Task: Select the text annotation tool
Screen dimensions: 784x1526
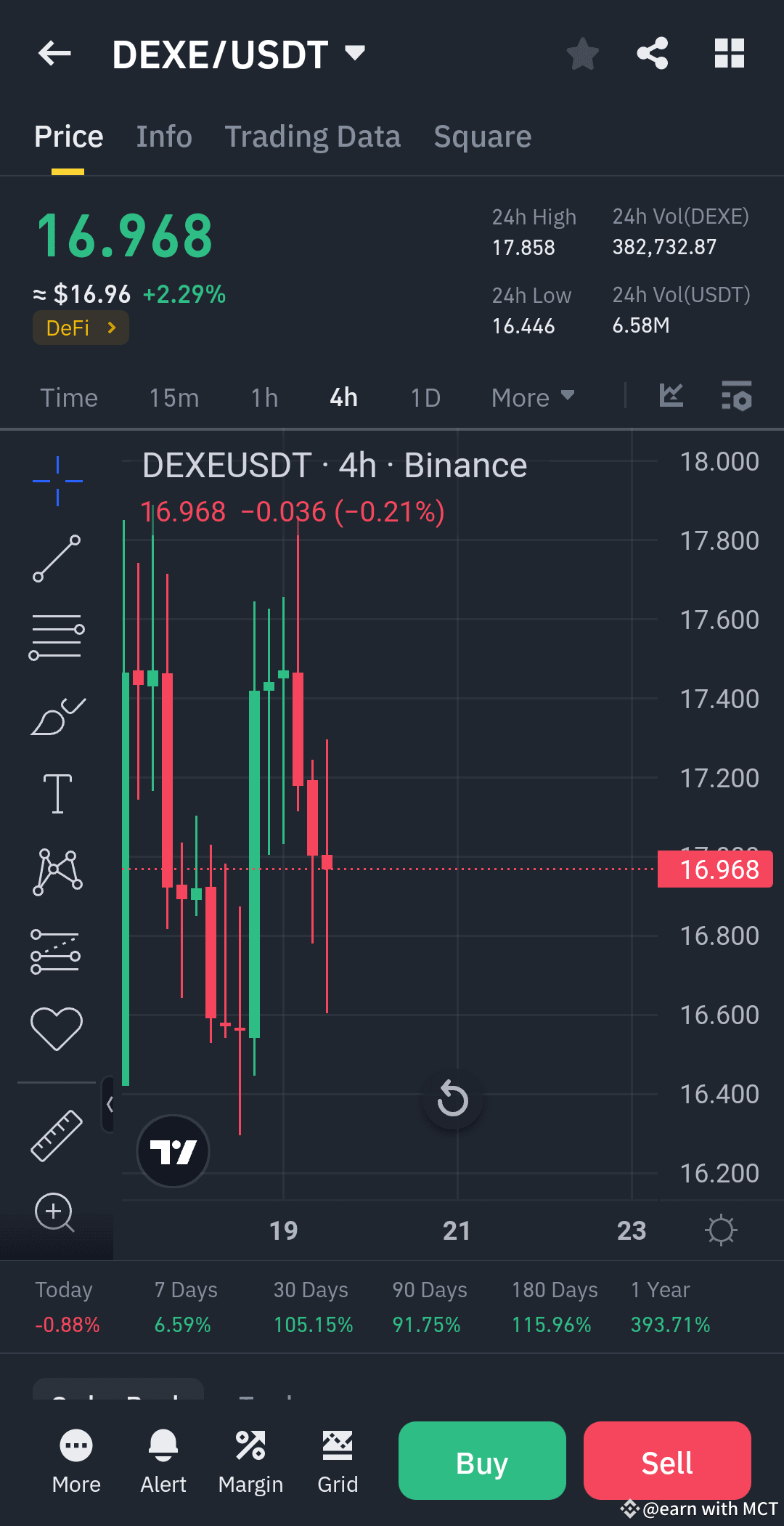Action: click(x=57, y=792)
